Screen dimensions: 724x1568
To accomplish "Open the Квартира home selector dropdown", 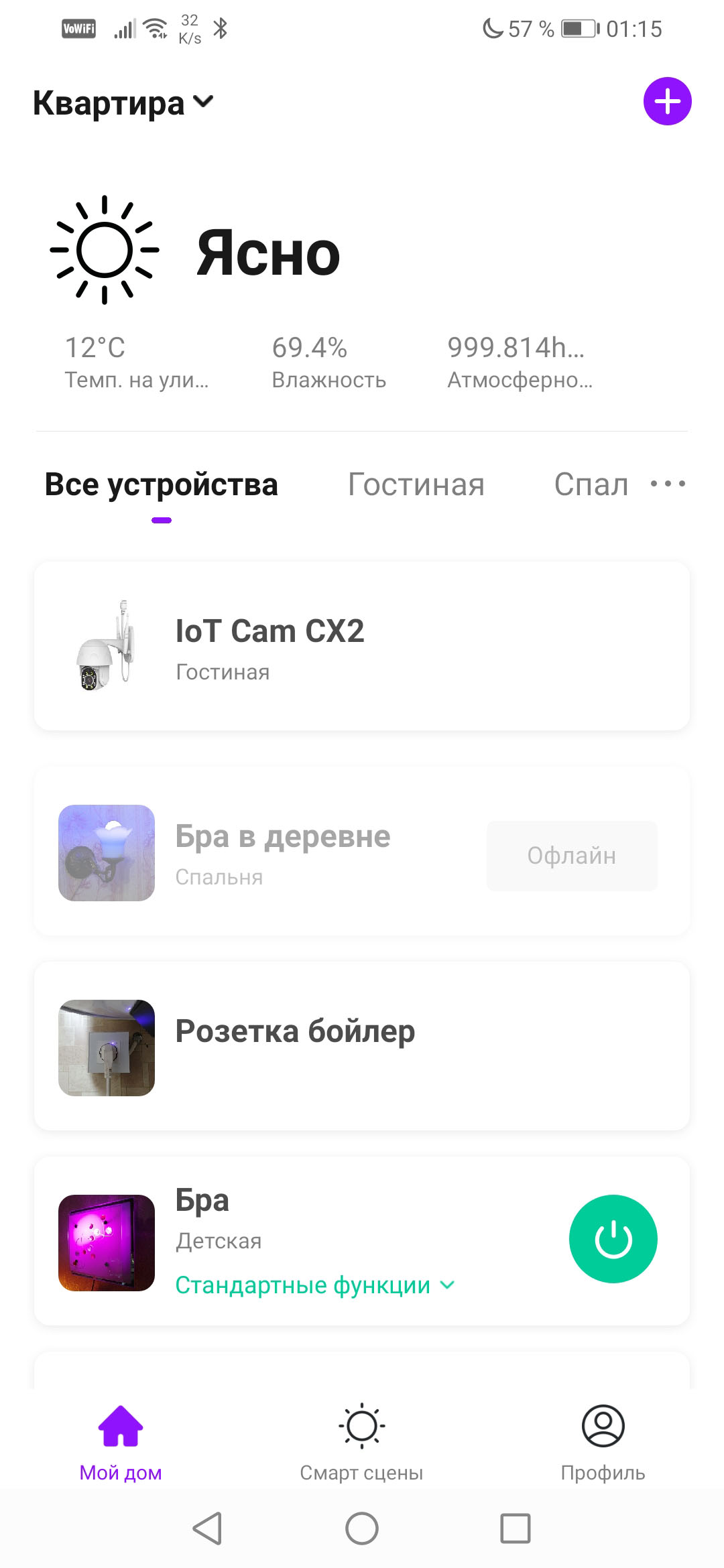I will (x=123, y=103).
